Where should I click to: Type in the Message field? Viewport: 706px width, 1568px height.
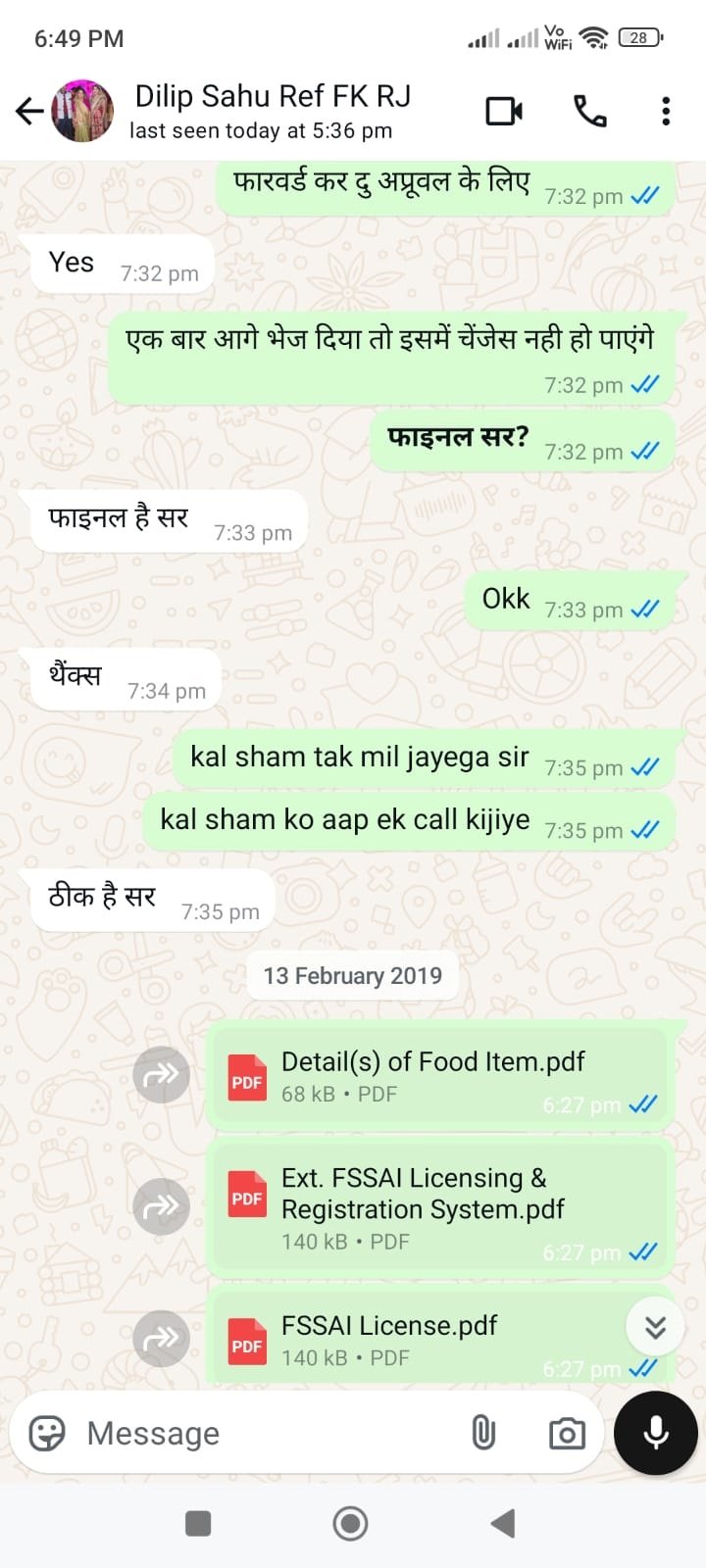[265, 1434]
